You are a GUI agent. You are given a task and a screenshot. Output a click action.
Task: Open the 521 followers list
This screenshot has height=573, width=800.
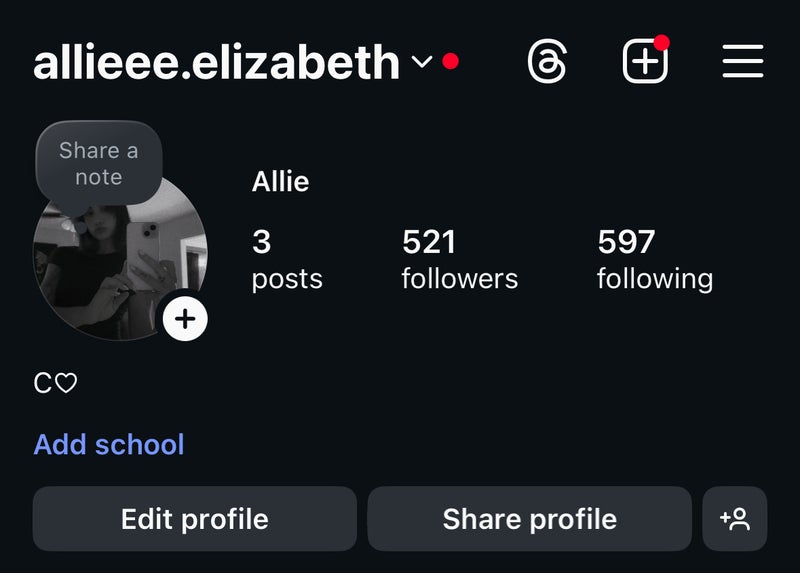point(459,259)
